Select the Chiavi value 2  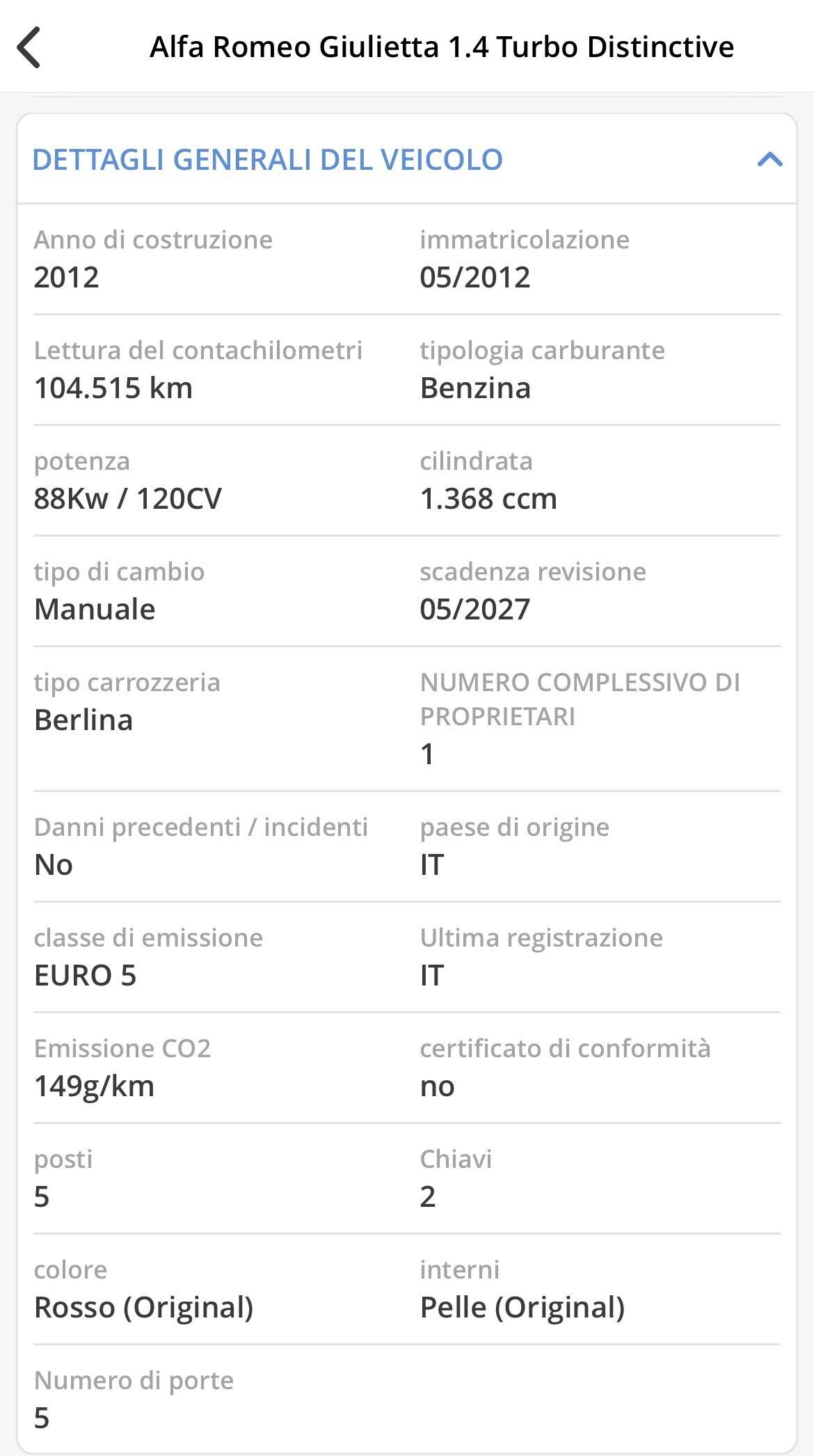pyautogui.click(x=428, y=1196)
